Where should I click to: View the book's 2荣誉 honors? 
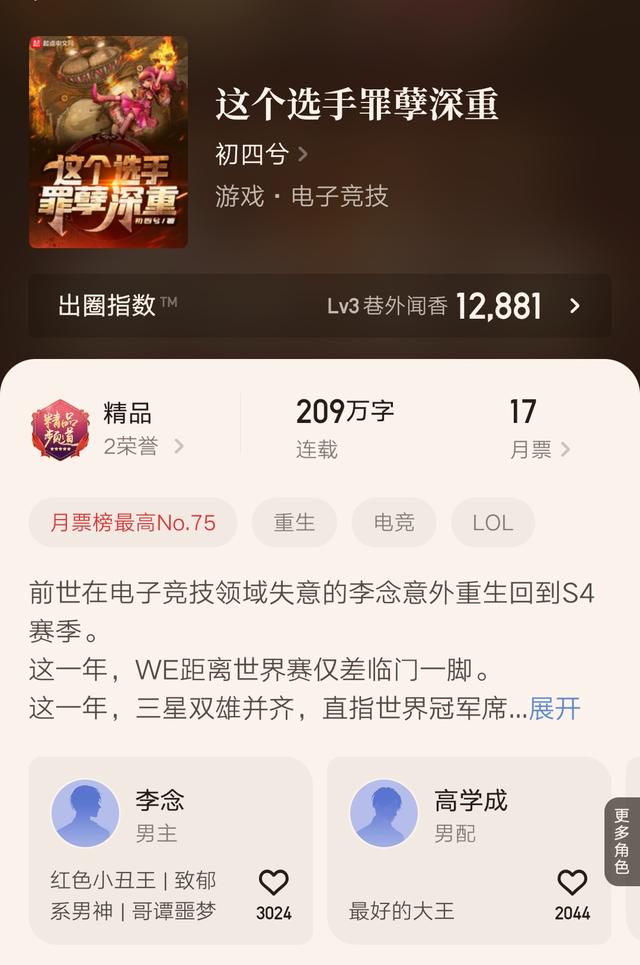[x=144, y=446]
